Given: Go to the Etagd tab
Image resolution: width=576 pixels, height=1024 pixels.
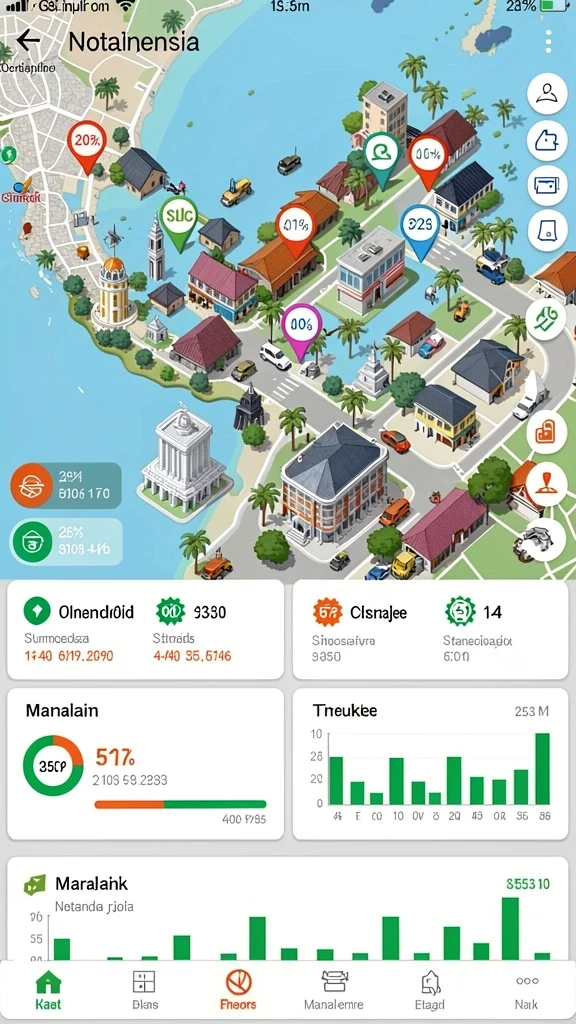Looking at the screenshot, I should click(430, 990).
